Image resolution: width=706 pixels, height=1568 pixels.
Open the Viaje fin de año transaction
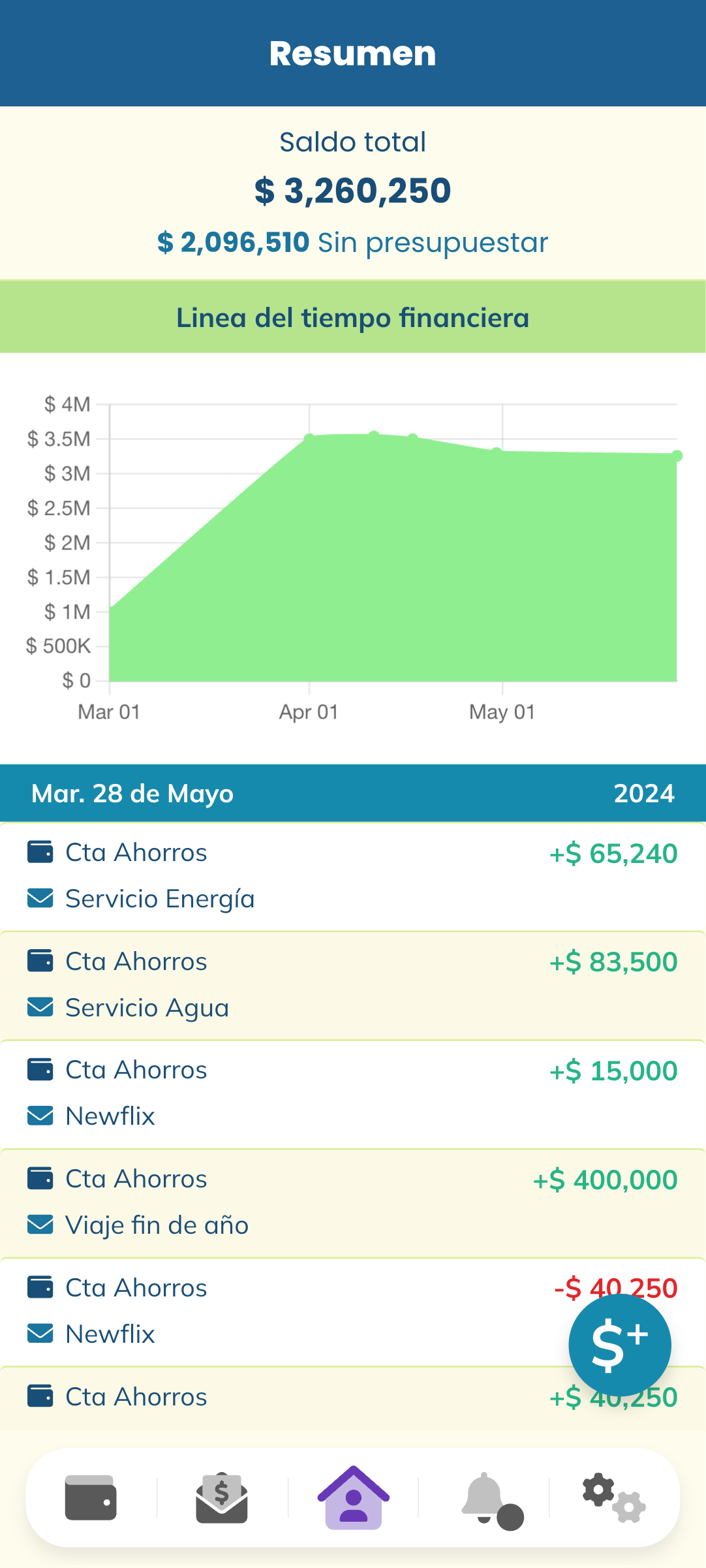pos(352,1202)
